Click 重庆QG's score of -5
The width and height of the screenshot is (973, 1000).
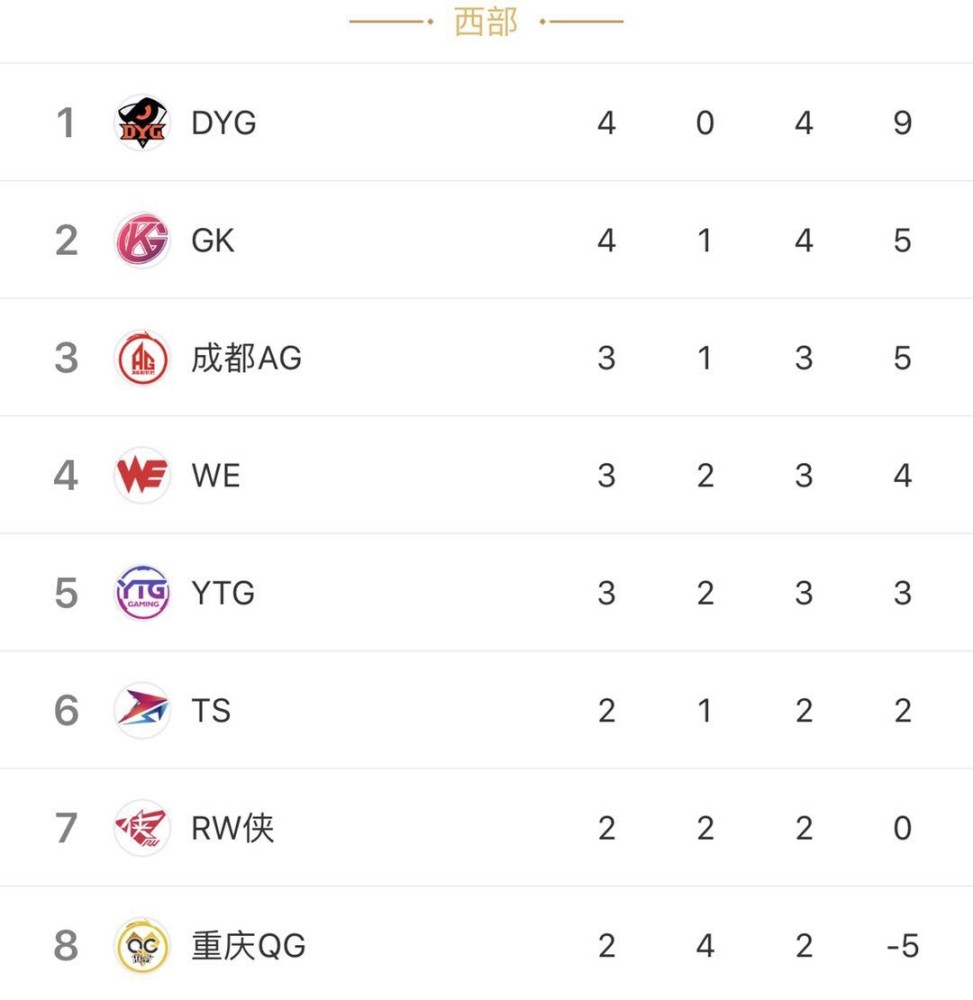pyautogui.click(x=898, y=945)
